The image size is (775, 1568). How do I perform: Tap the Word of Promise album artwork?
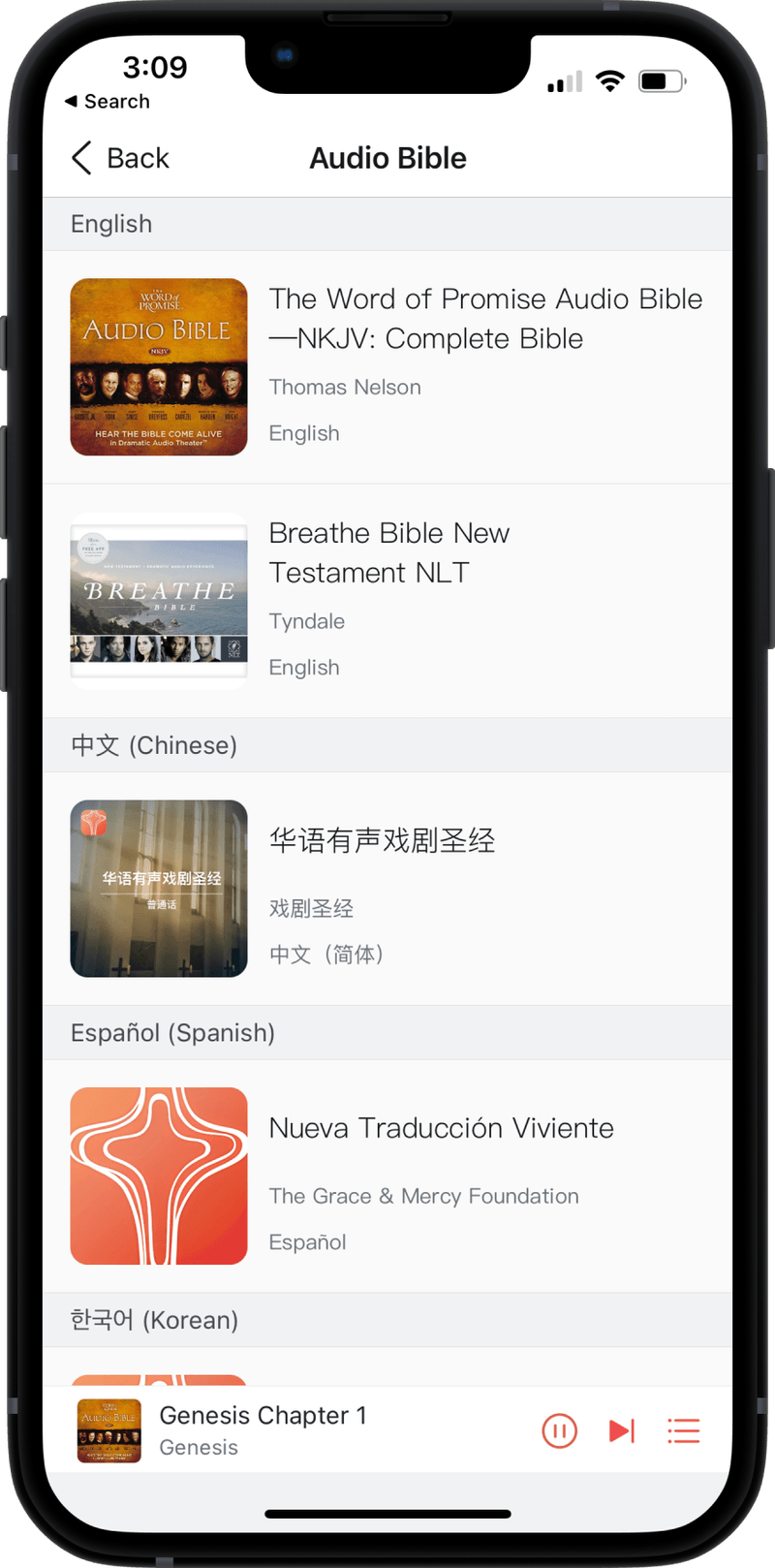[x=158, y=367]
